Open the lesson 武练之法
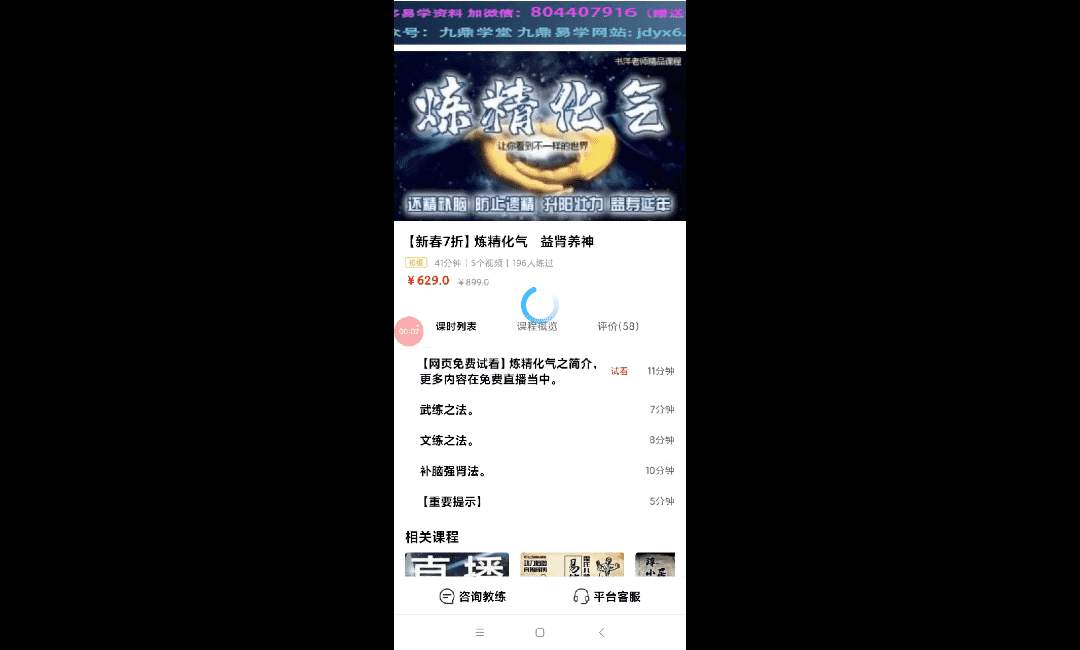The height and width of the screenshot is (650, 1080). pos(447,410)
